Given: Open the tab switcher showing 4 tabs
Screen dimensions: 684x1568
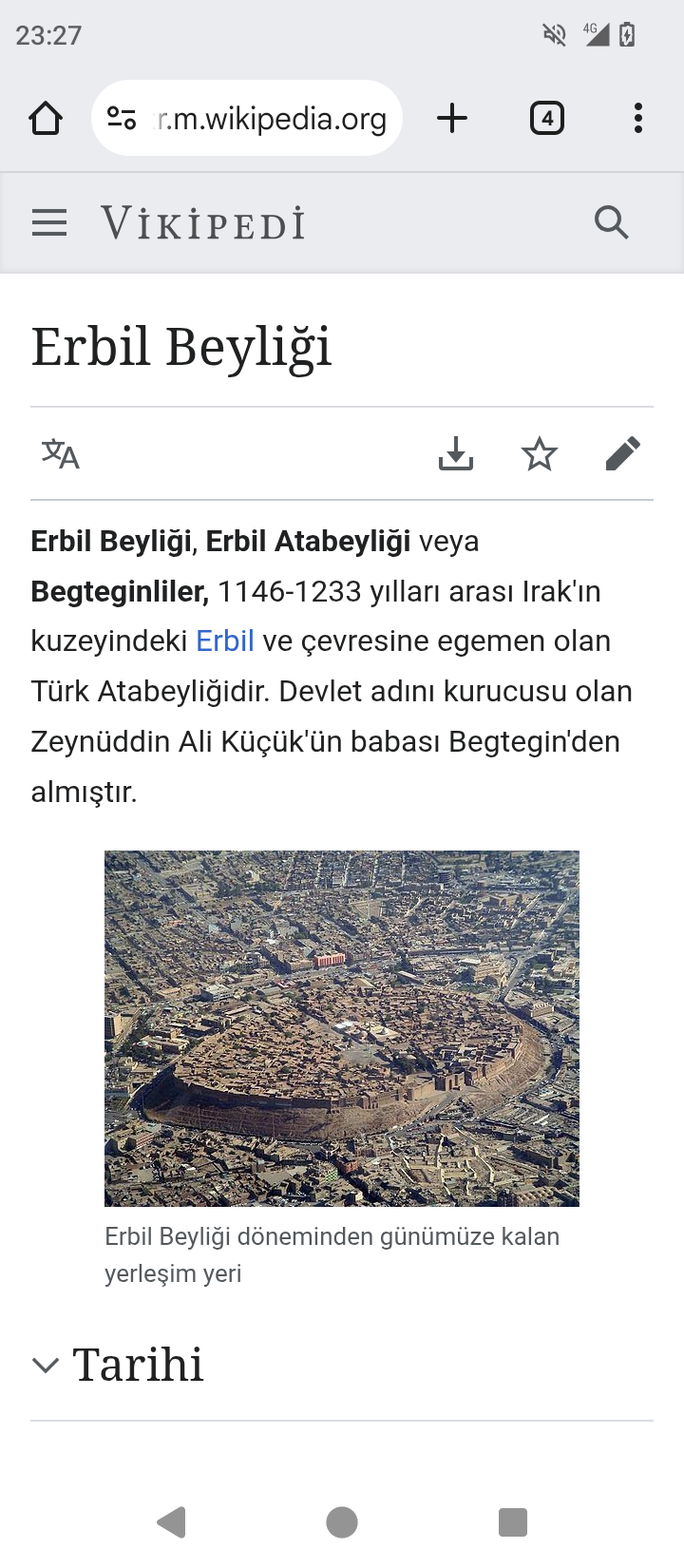Looking at the screenshot, I should [x=546, y=119].
